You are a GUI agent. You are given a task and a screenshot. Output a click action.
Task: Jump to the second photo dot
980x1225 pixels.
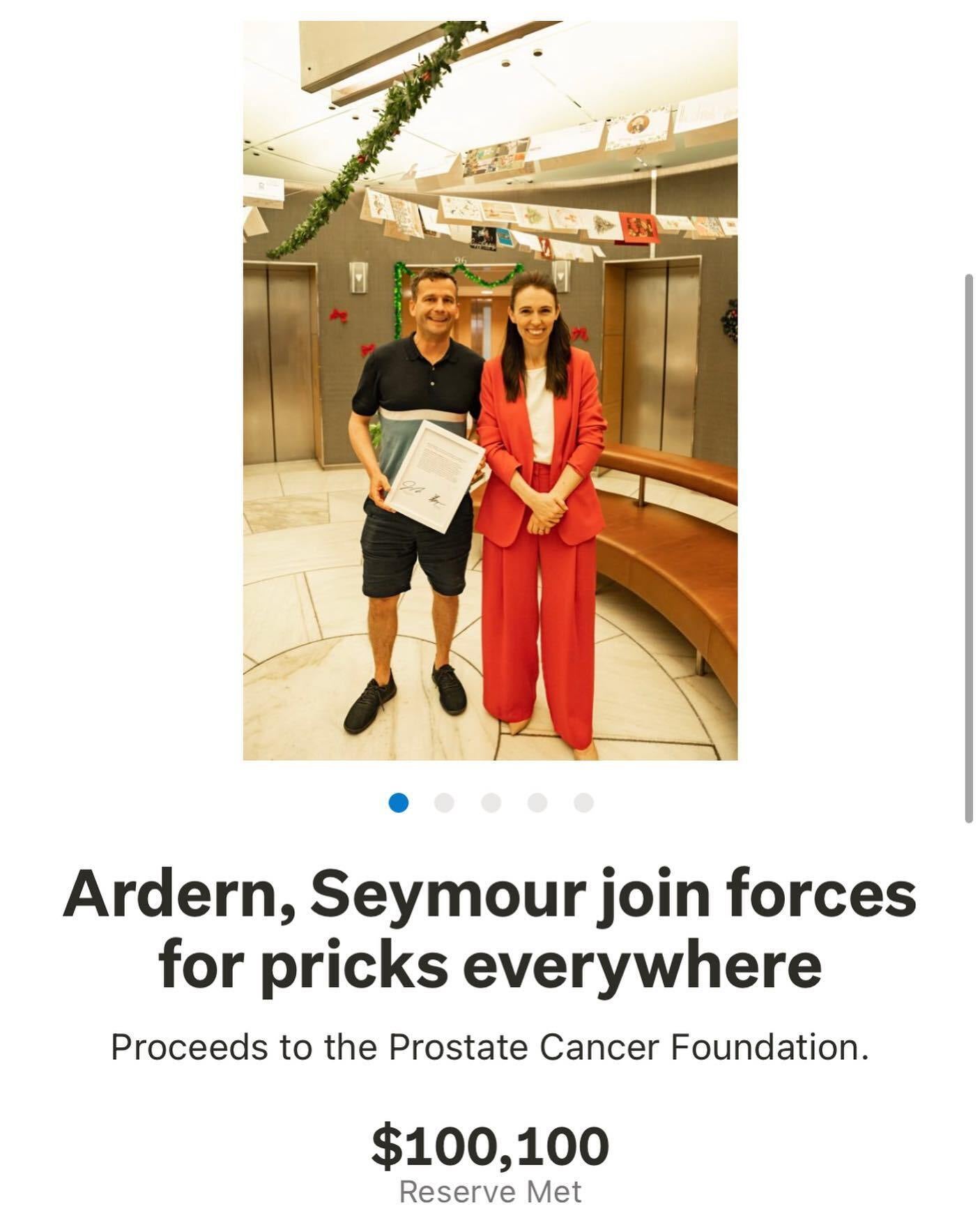point(444,802)
